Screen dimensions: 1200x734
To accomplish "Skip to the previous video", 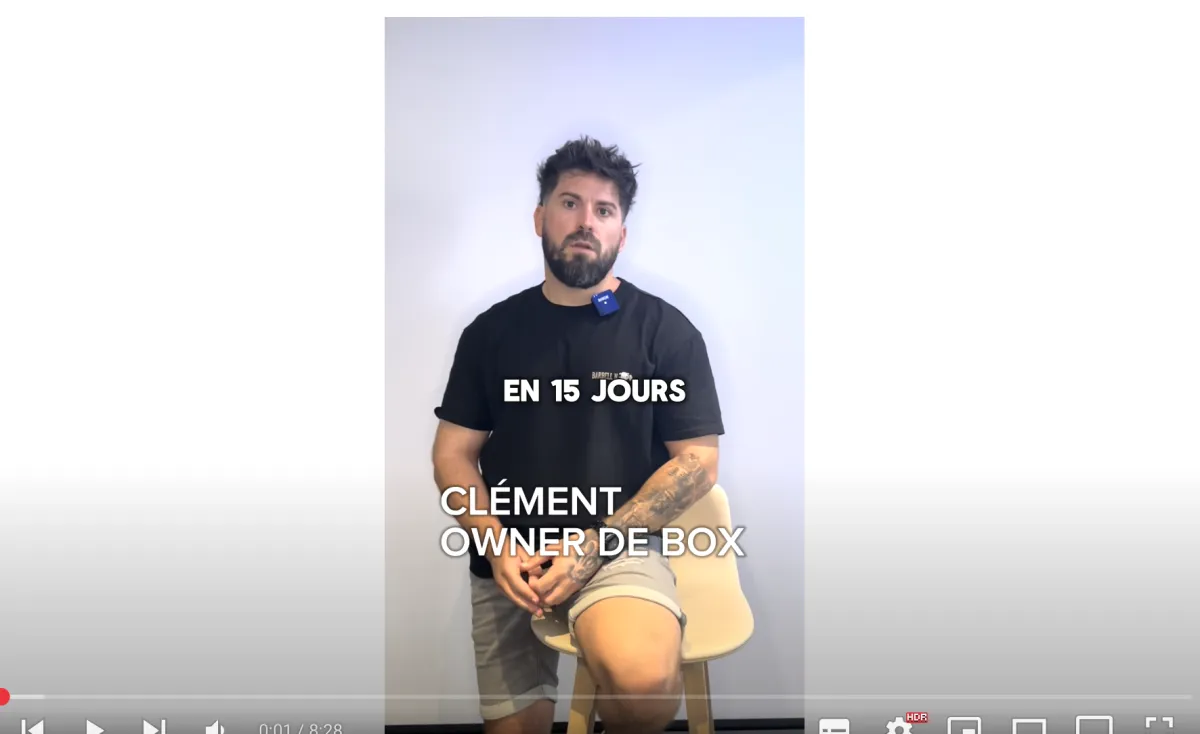I will tap(33, 727).
